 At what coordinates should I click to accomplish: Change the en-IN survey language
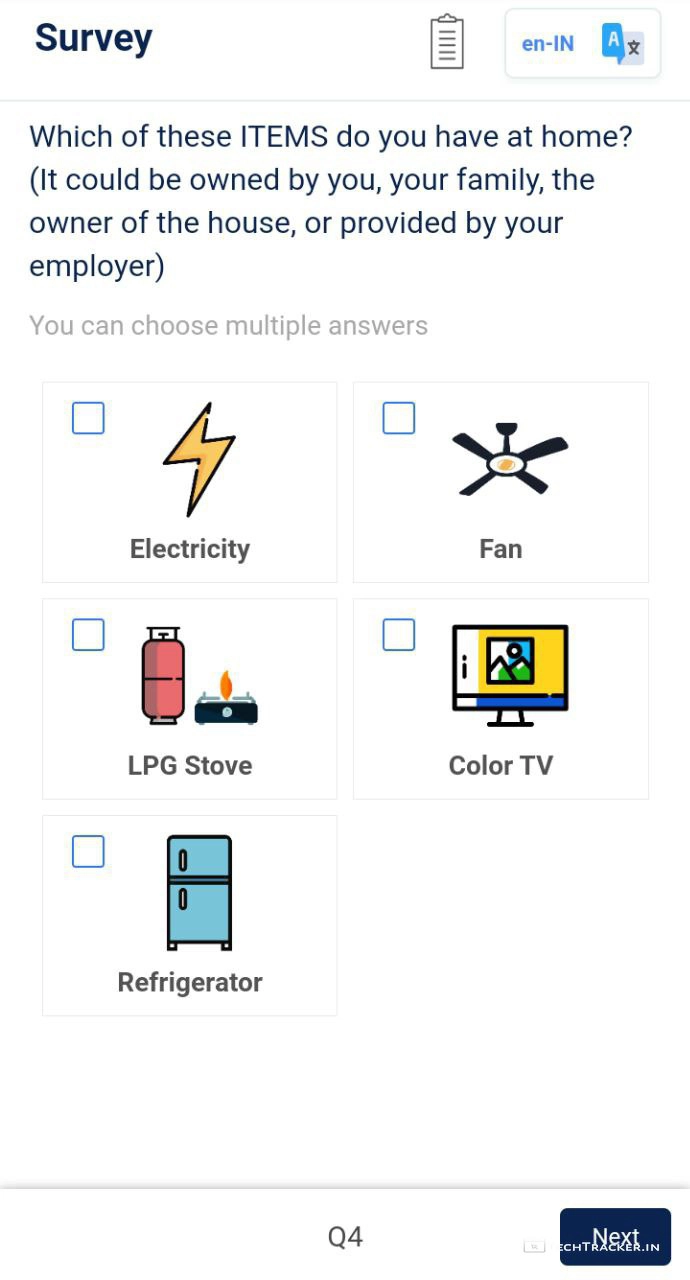[x=582, y=44]
